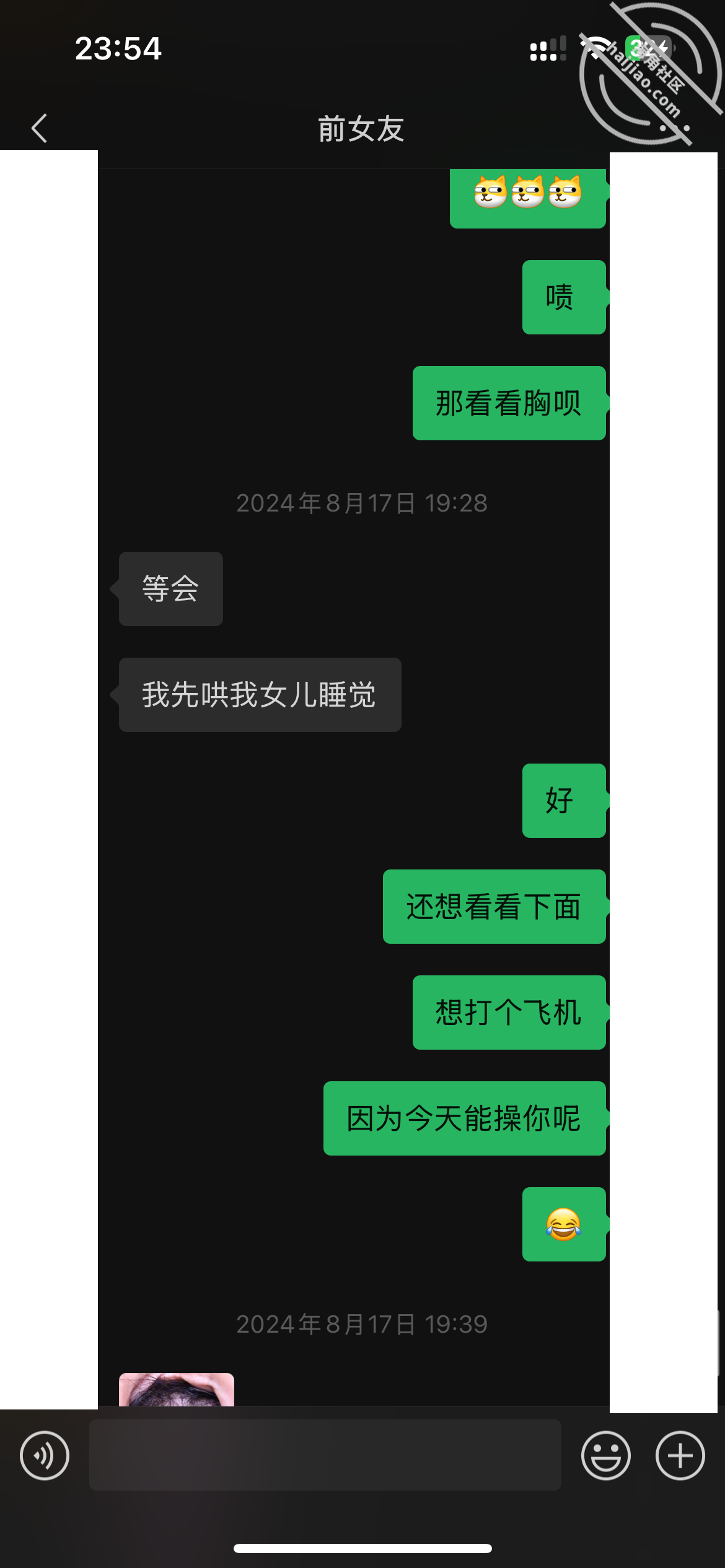Screen dimensions: 725x1568
Task: Go back from the 前女友 chat
Action: (40, 128)
